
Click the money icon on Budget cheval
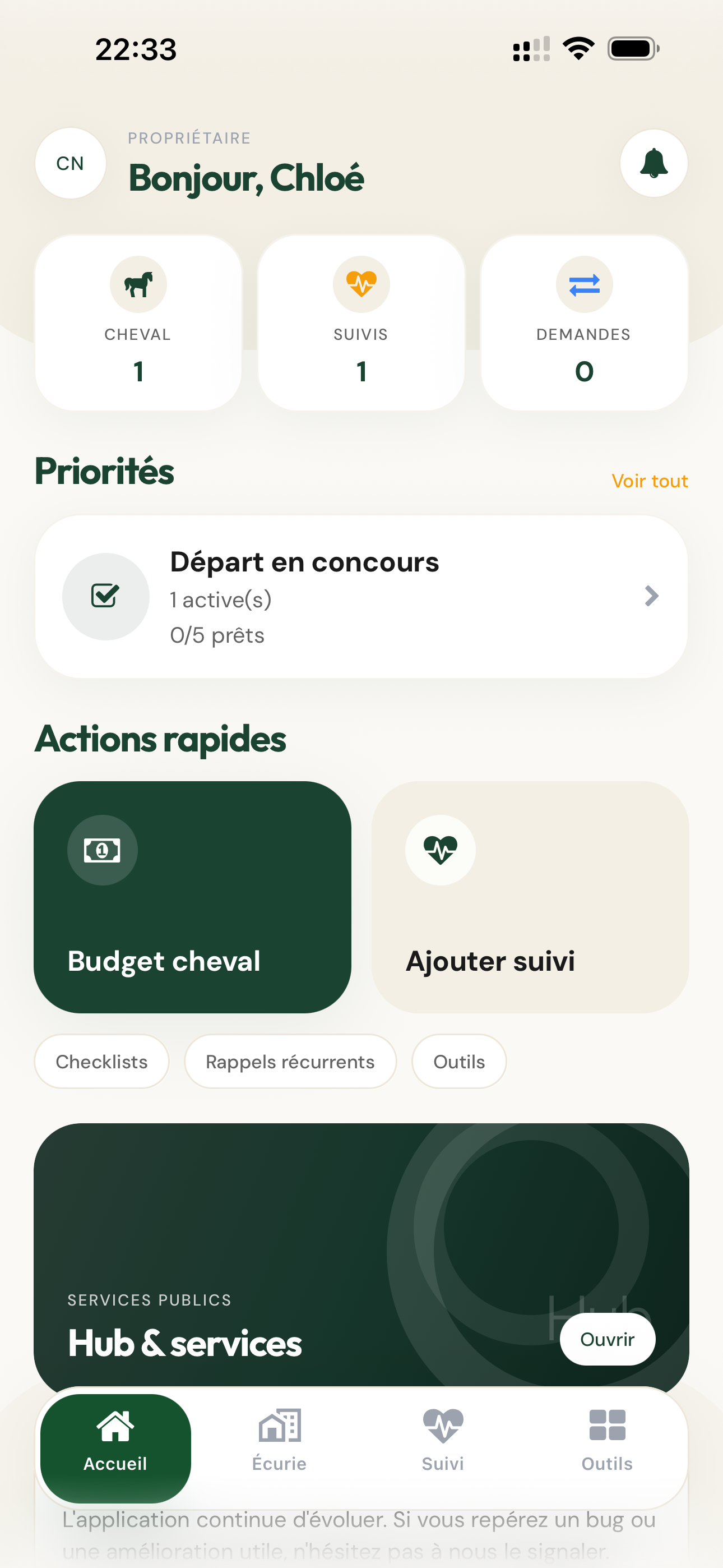click(x=101, y=850)
